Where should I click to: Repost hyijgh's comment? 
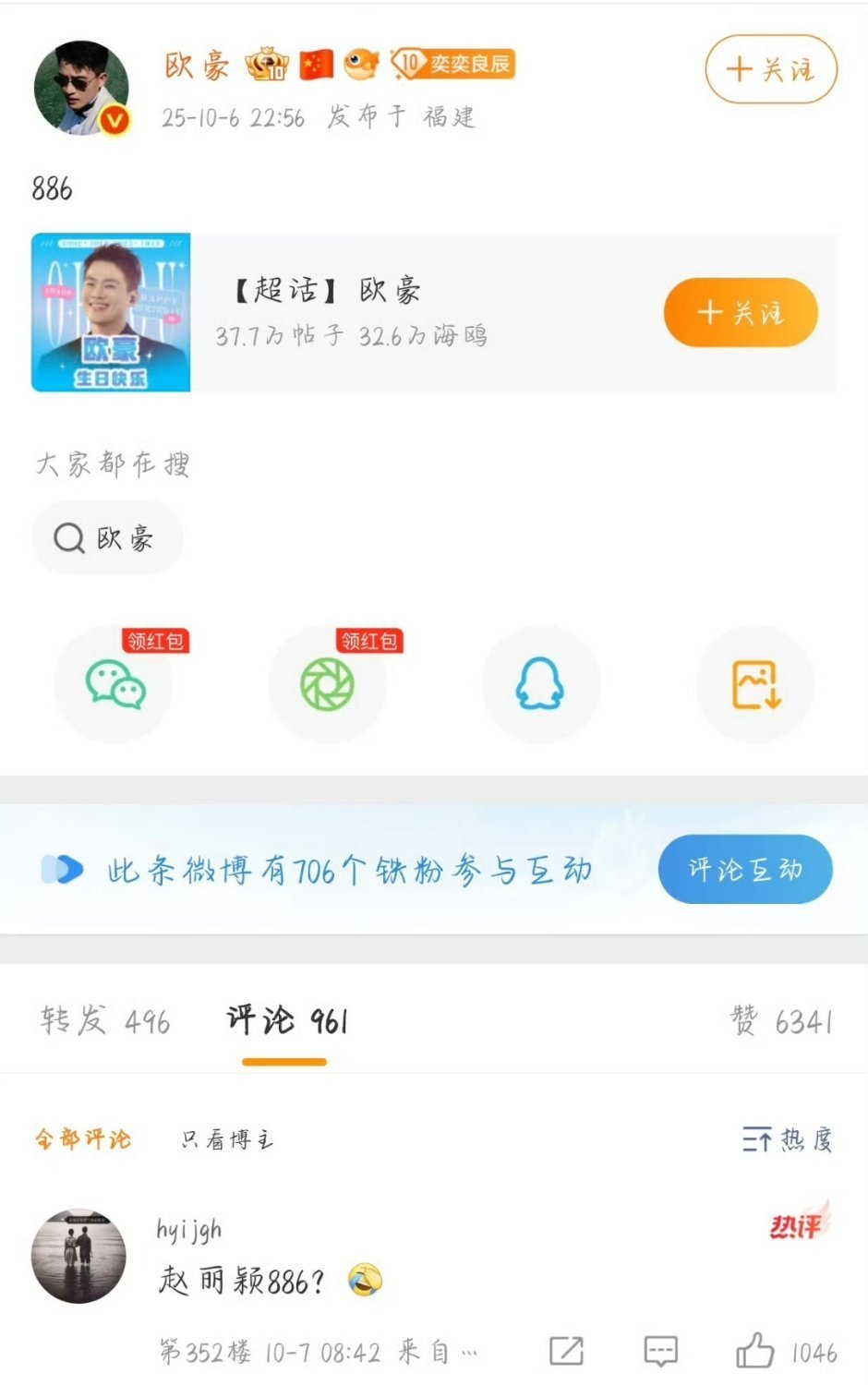[x=566, y=1351]
